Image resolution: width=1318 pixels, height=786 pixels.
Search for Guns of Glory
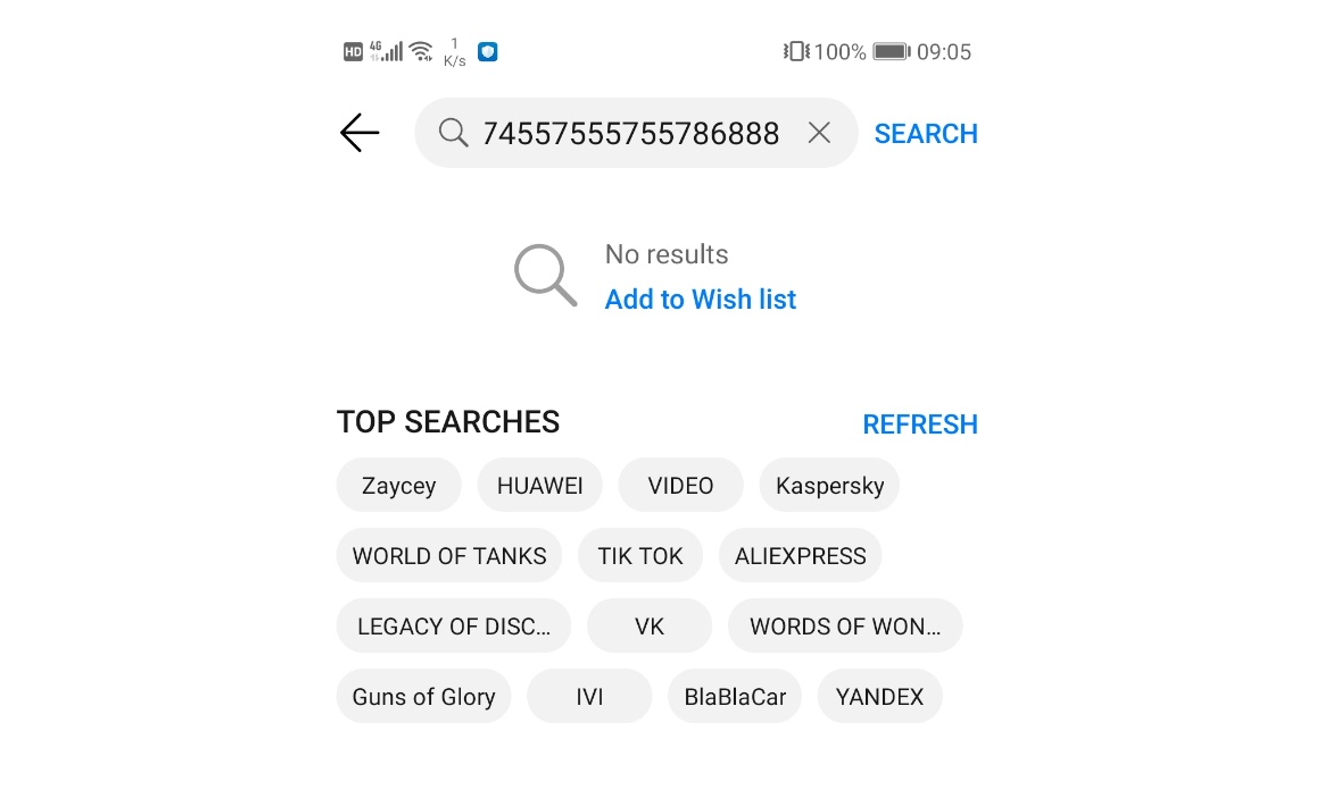[x=423, y=696]
